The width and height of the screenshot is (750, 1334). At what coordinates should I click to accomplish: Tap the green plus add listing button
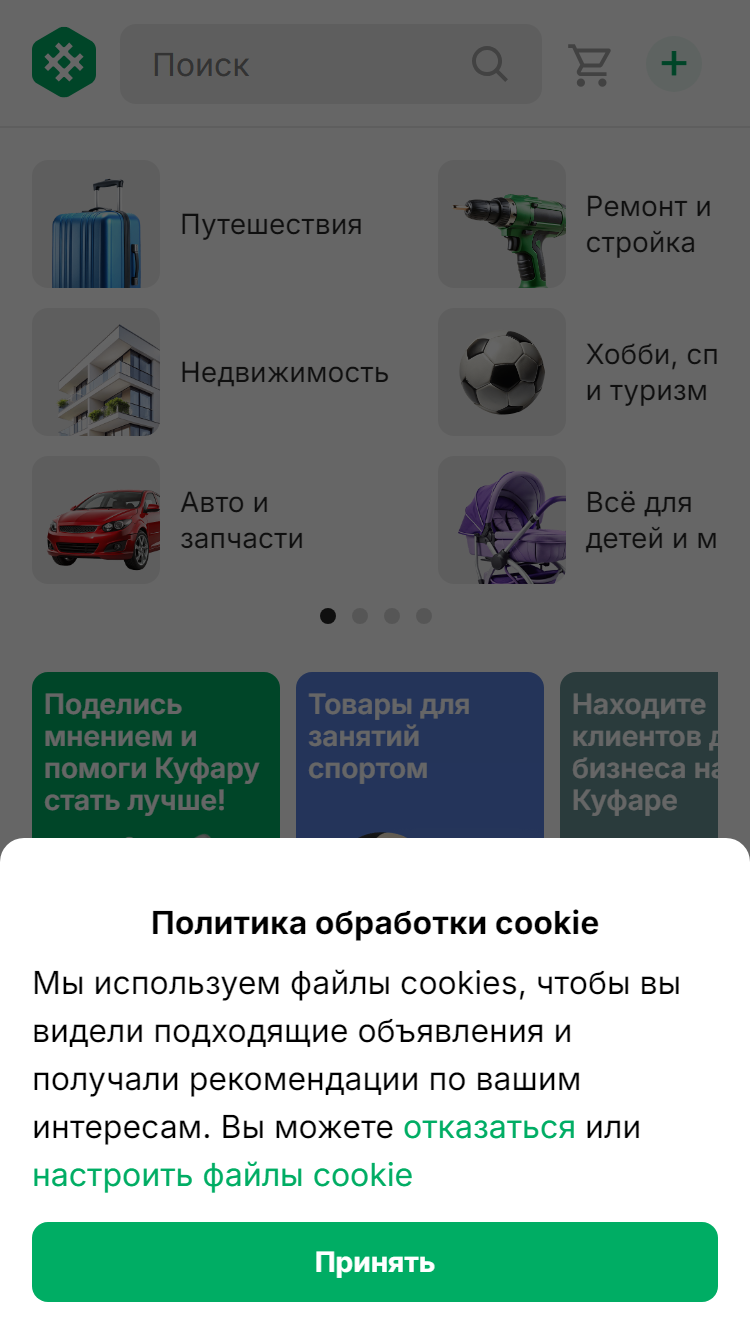[674, 64]
